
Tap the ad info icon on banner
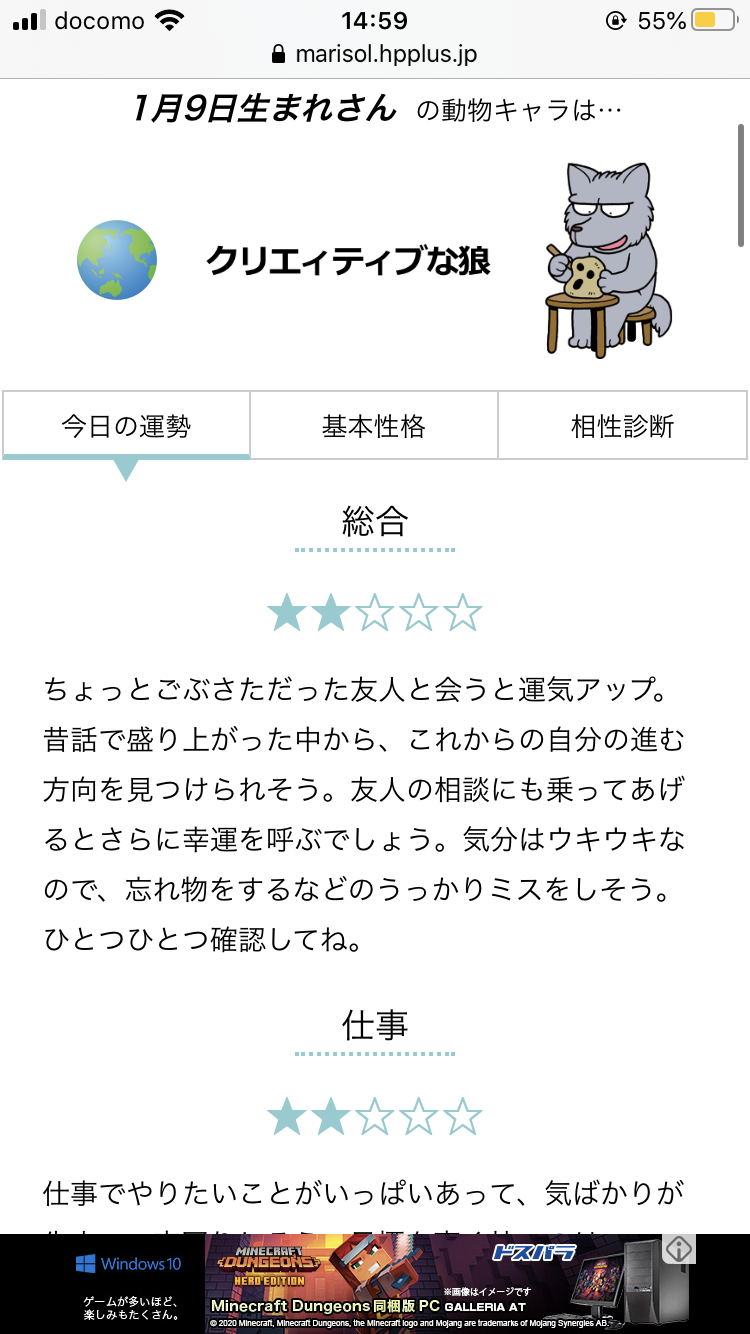pos(680,1249)
